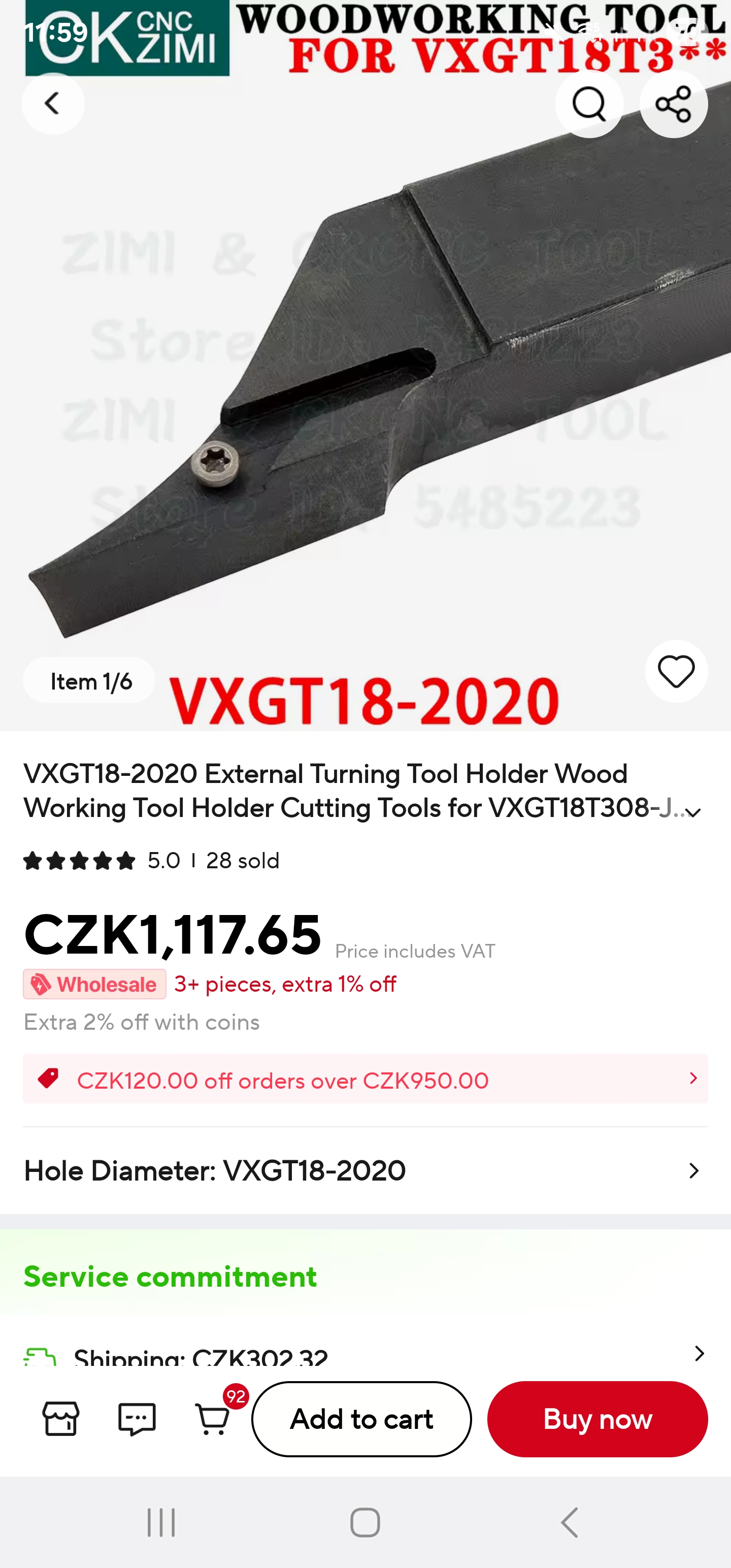Add the item to wishlist with the heart
Screen dimensions: 731x1568
point(676,671)
